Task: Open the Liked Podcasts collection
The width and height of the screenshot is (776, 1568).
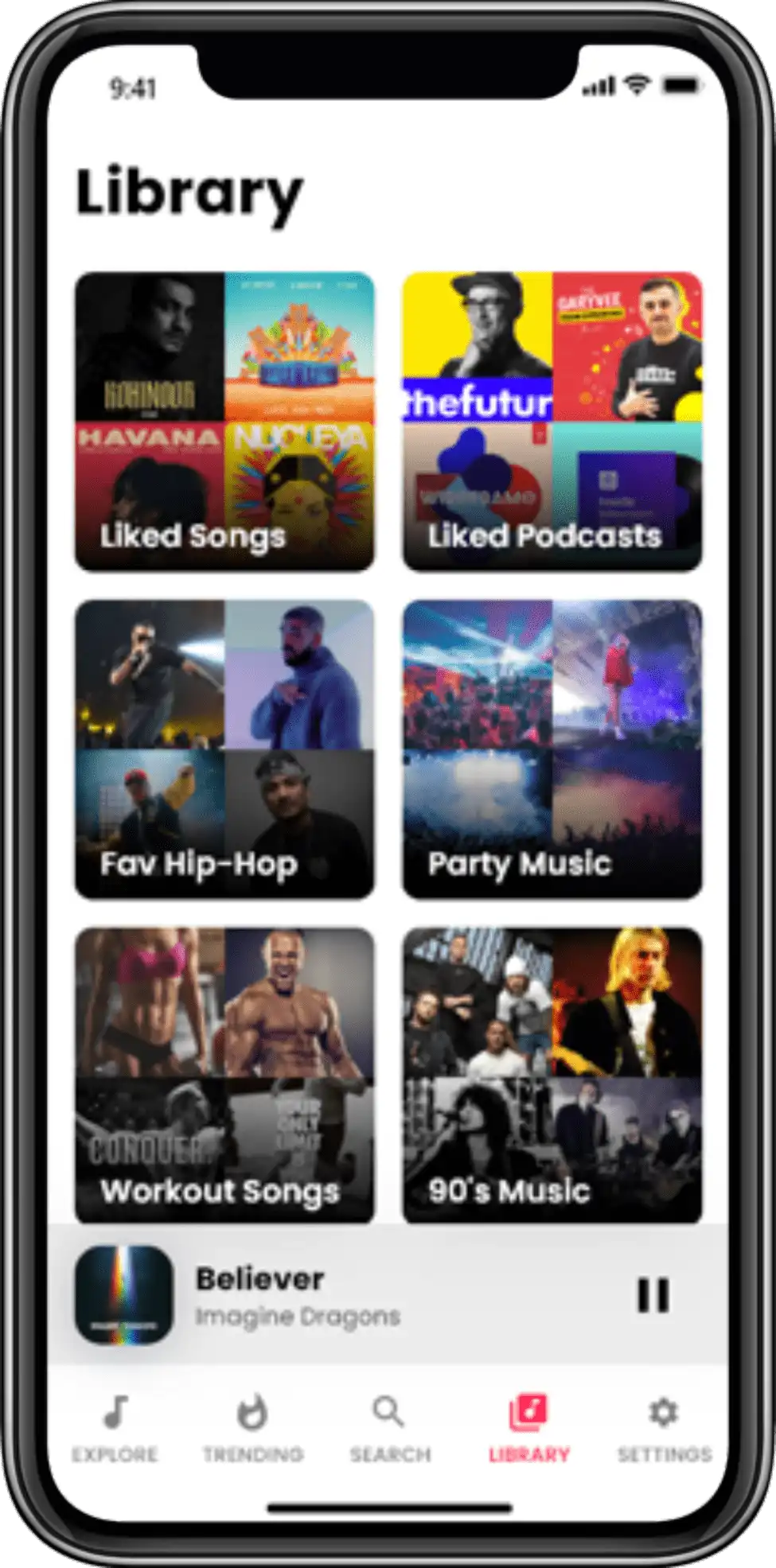Action: coord(552,422)
